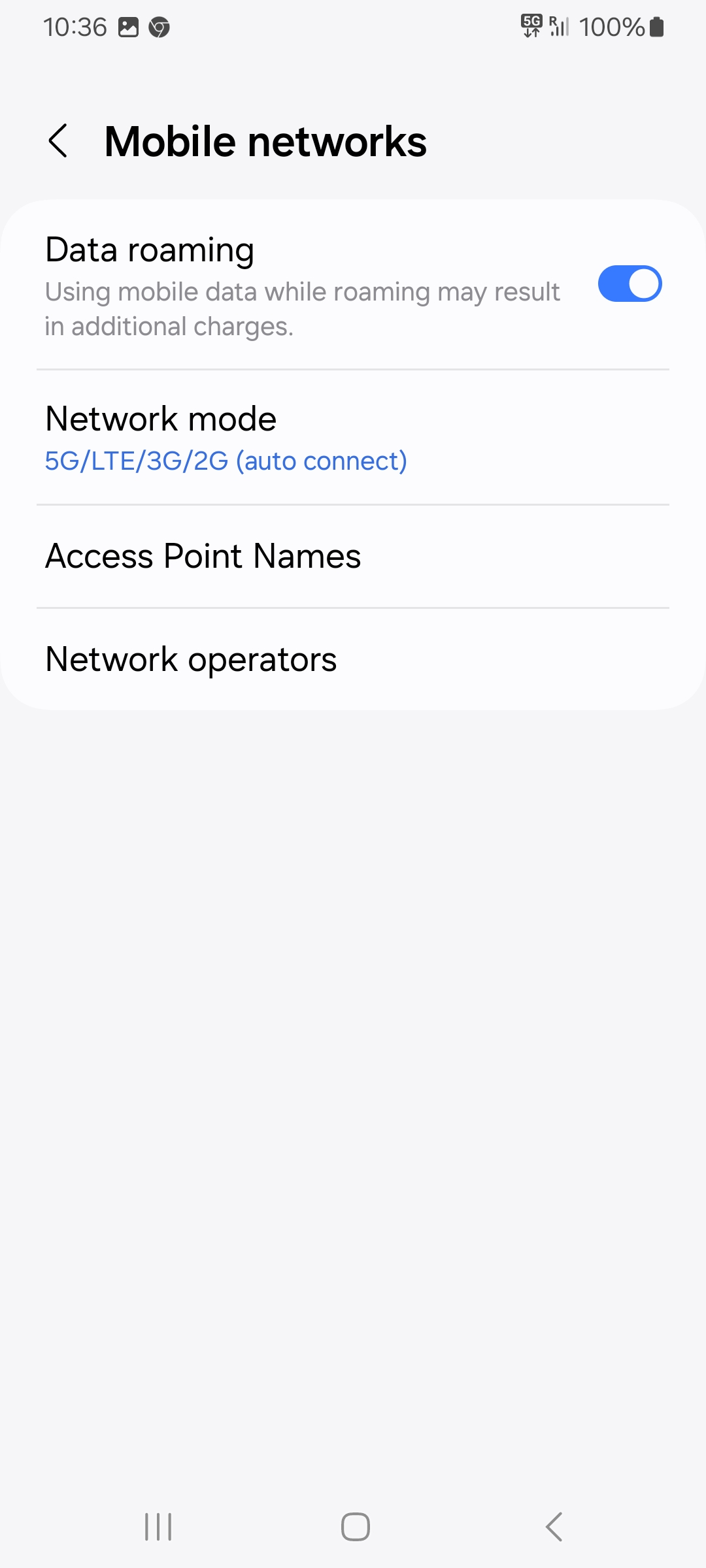Open Access Point Names
Screen dimensions: 706x1568
point(353,556)
